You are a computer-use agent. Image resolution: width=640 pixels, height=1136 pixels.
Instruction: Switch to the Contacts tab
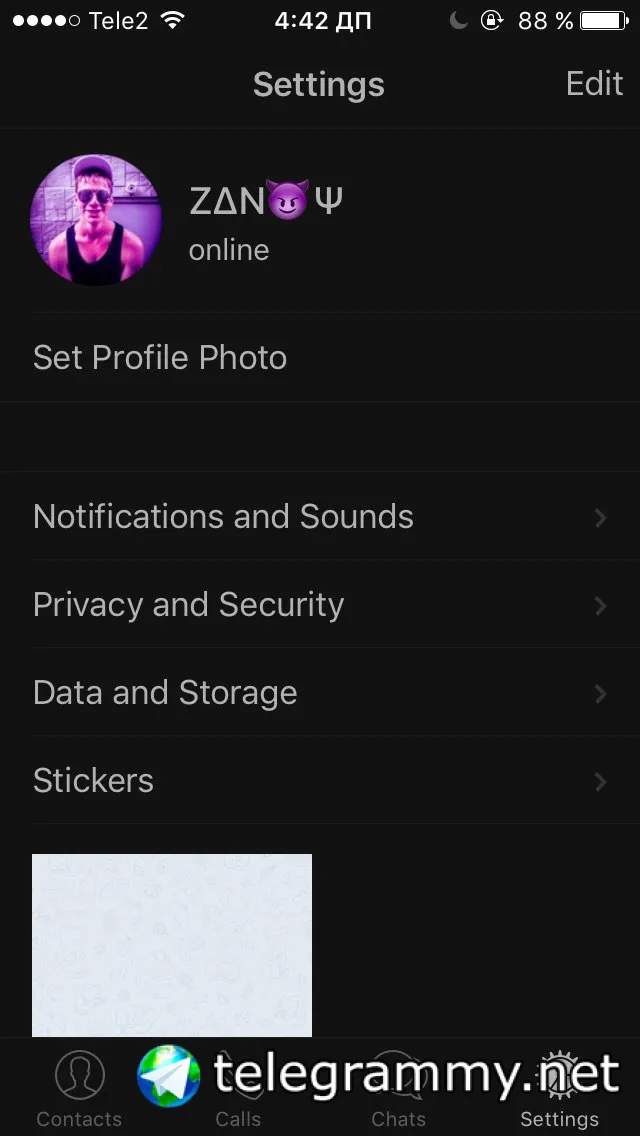(x=80, y=1088)
